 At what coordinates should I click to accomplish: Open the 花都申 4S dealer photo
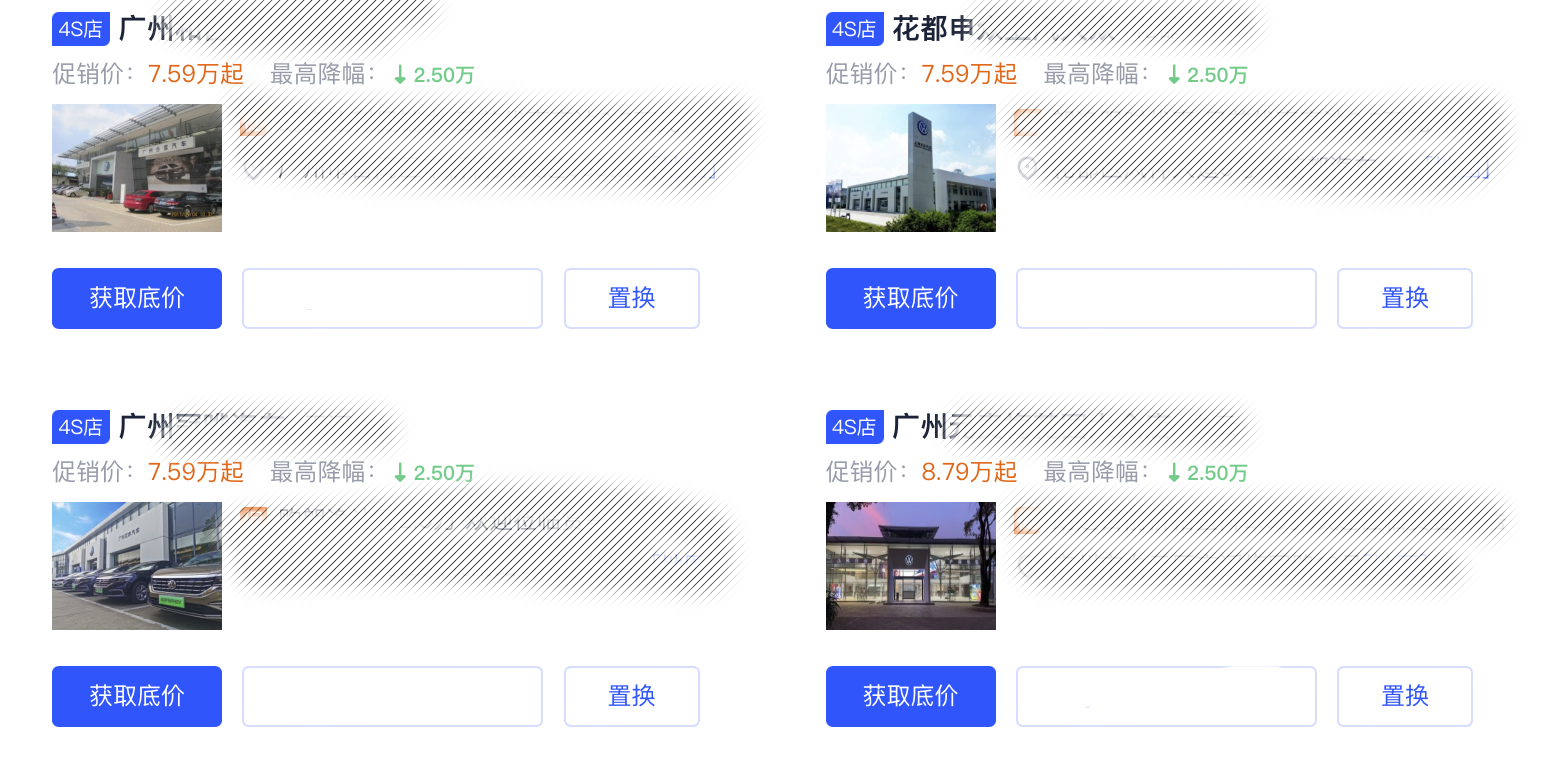click(910, 168)
